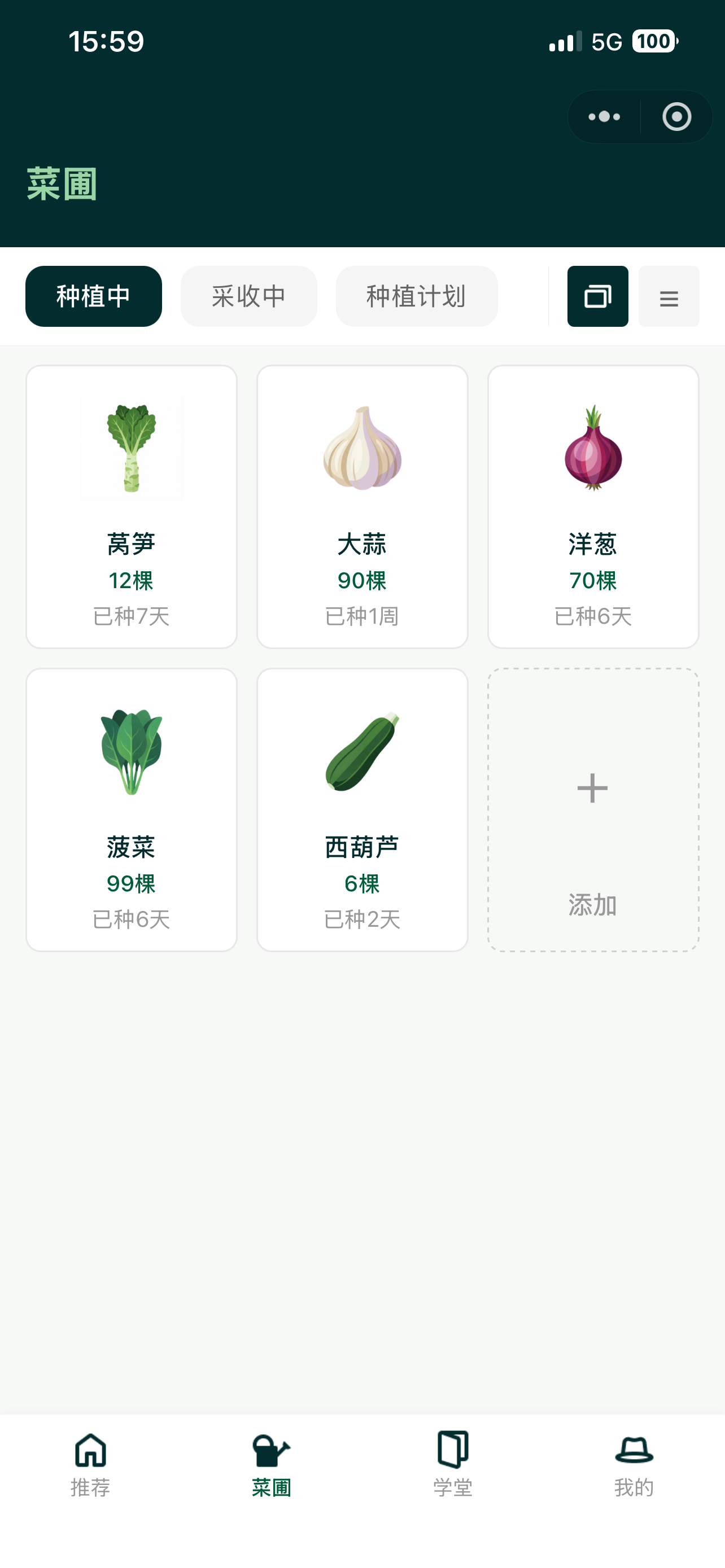Open the 大蒜 plant card
Screen dimensions: 725x1568
(362, 506)
